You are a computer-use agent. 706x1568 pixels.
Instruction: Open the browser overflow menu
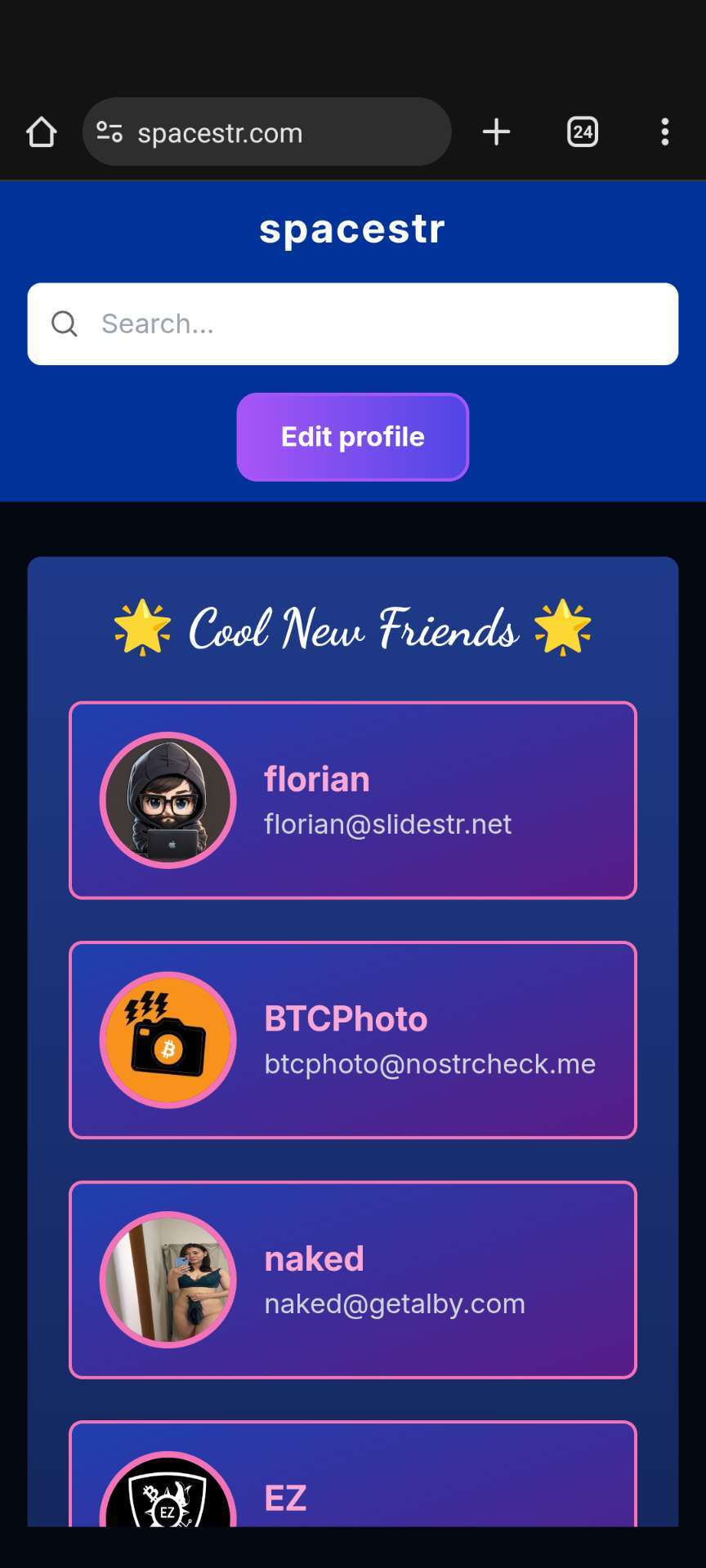coord(664,131)
